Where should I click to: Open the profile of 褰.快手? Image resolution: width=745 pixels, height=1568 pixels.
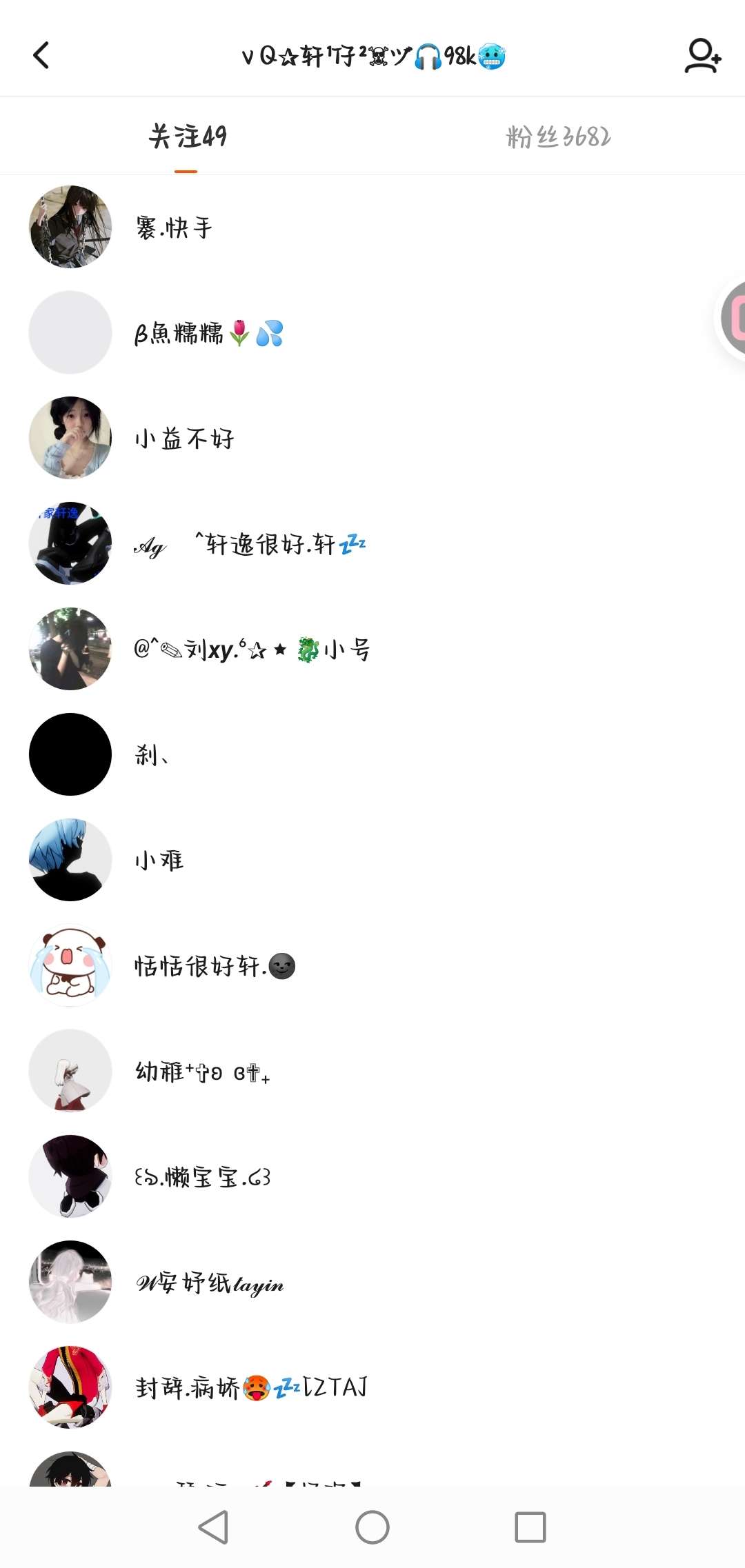pyautogui.click(x=174, y=227)
